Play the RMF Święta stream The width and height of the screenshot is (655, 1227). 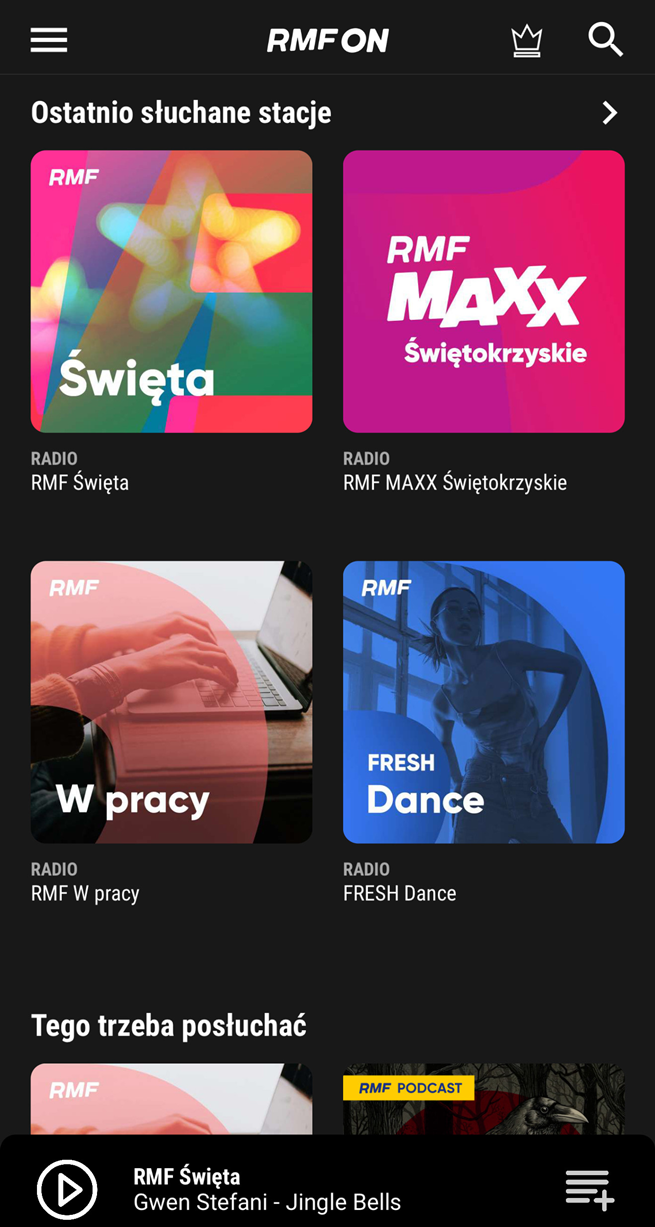67,1189
